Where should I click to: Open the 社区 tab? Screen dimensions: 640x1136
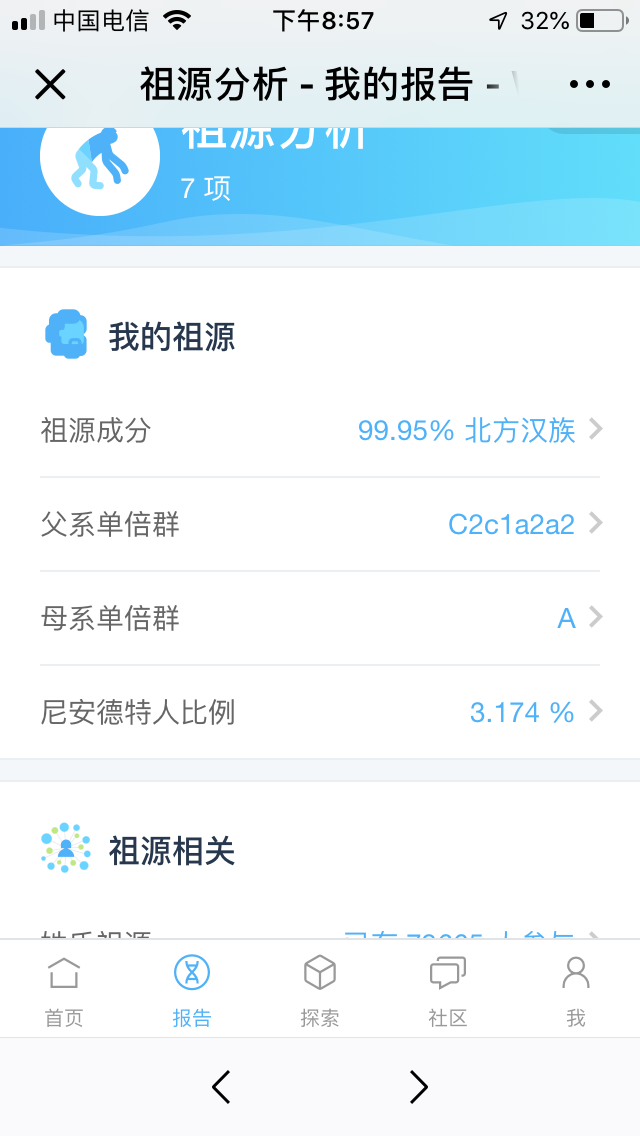[x=447, y=990]
